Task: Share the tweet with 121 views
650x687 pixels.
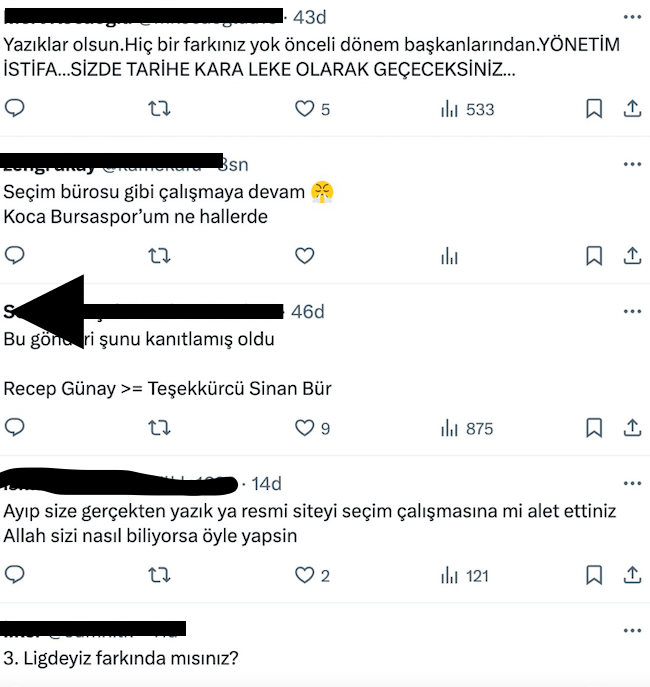Action: (632, 575)
